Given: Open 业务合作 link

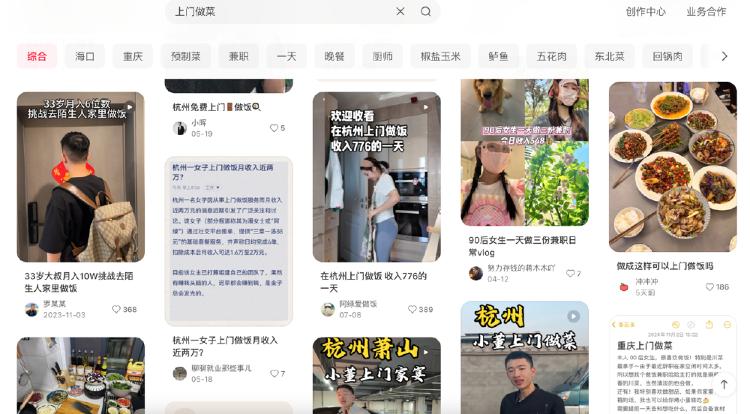Looking at the screenshot, I should point(706,11).
